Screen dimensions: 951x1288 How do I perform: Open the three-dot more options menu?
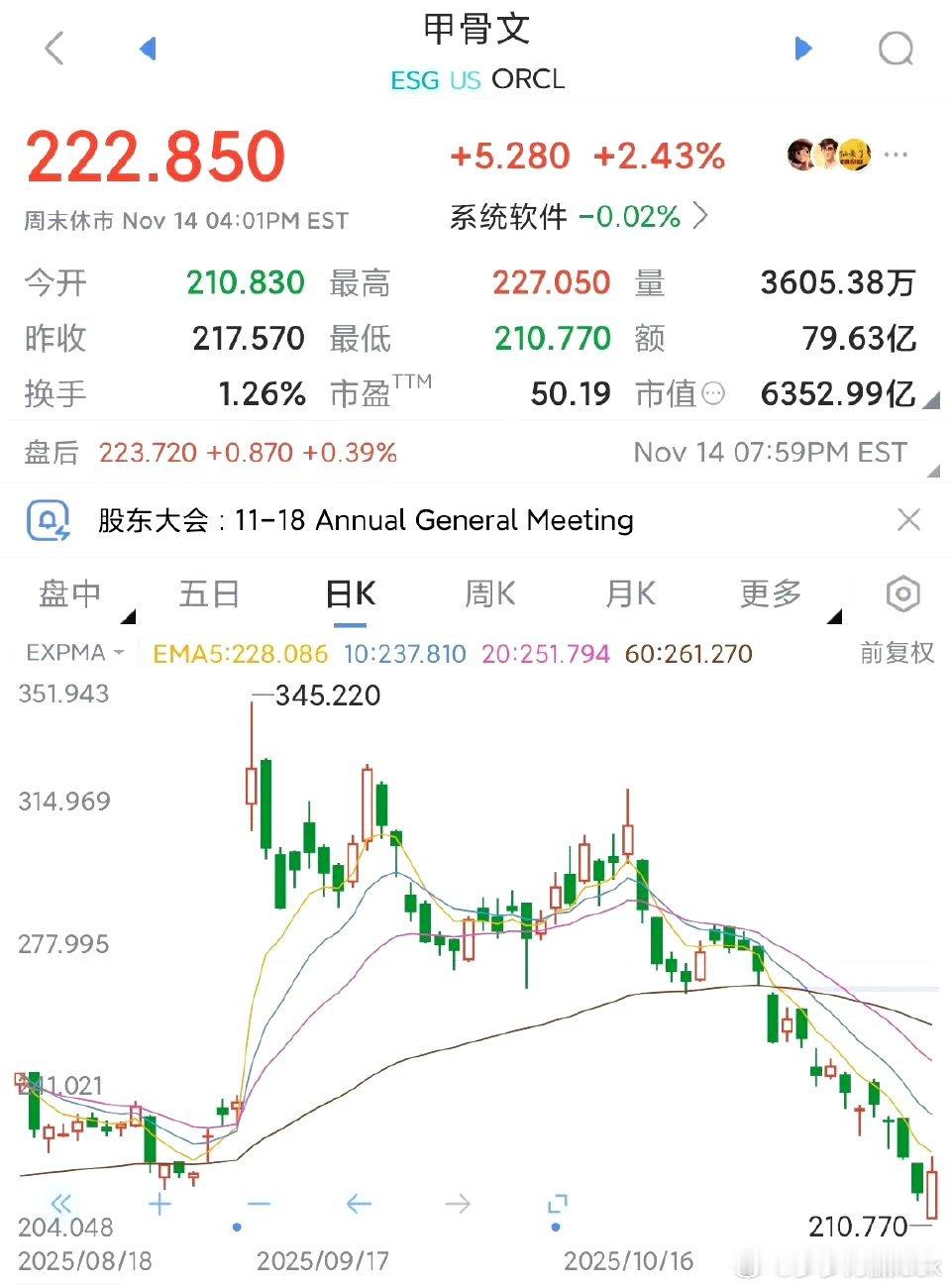tap(896, 156)
